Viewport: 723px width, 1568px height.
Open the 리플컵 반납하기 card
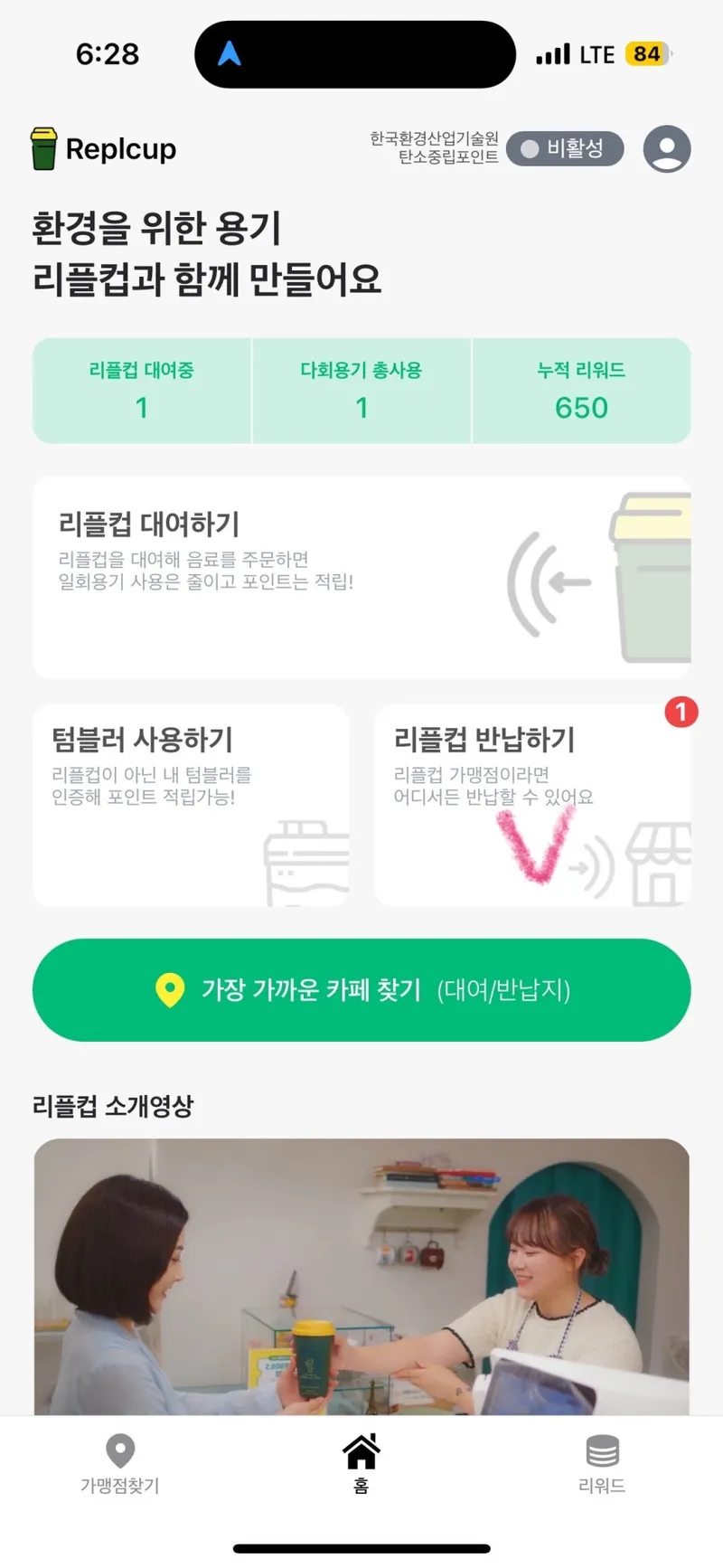532,805
